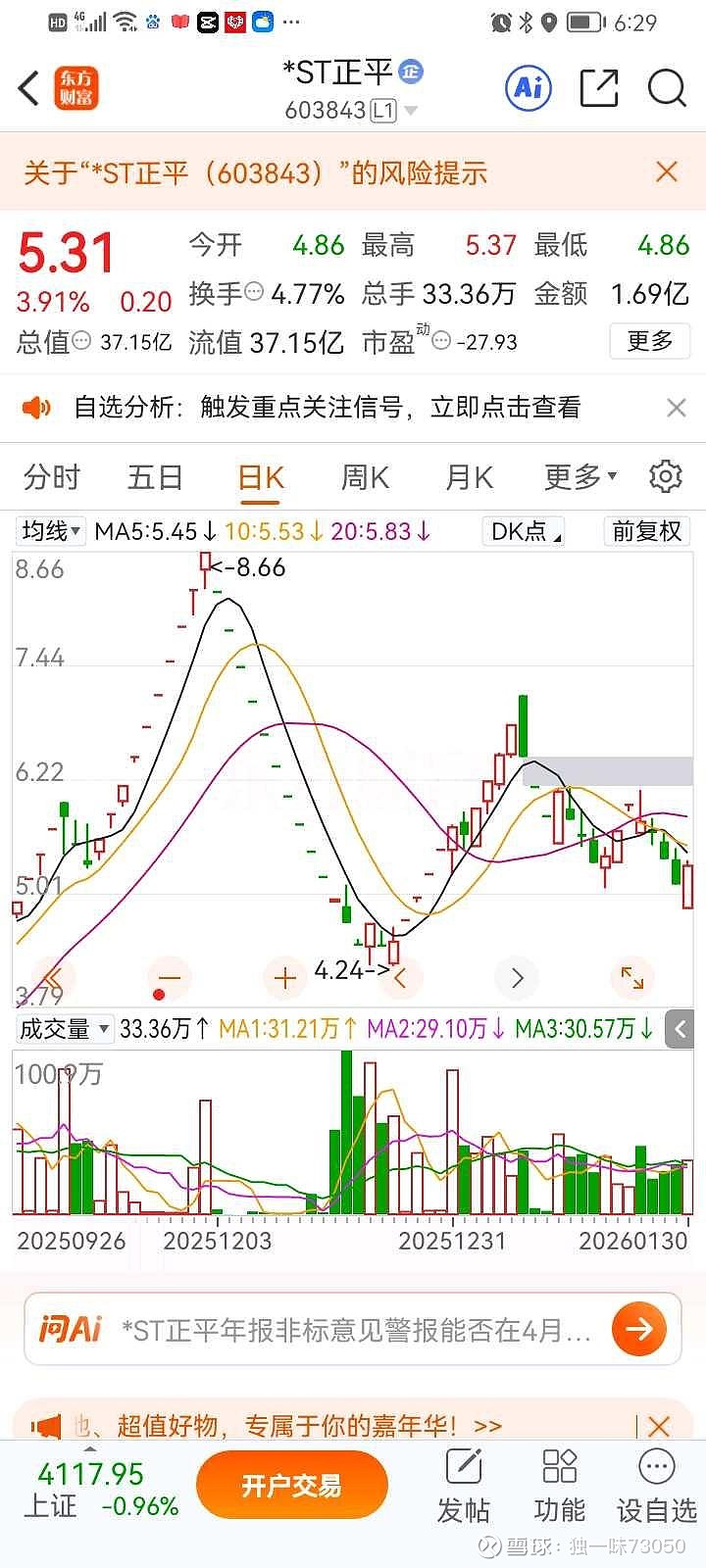The height and width of the screenshot is (1568, 706).
Task: Switch to the 分时 chart tab
Action: click(51, 477)
